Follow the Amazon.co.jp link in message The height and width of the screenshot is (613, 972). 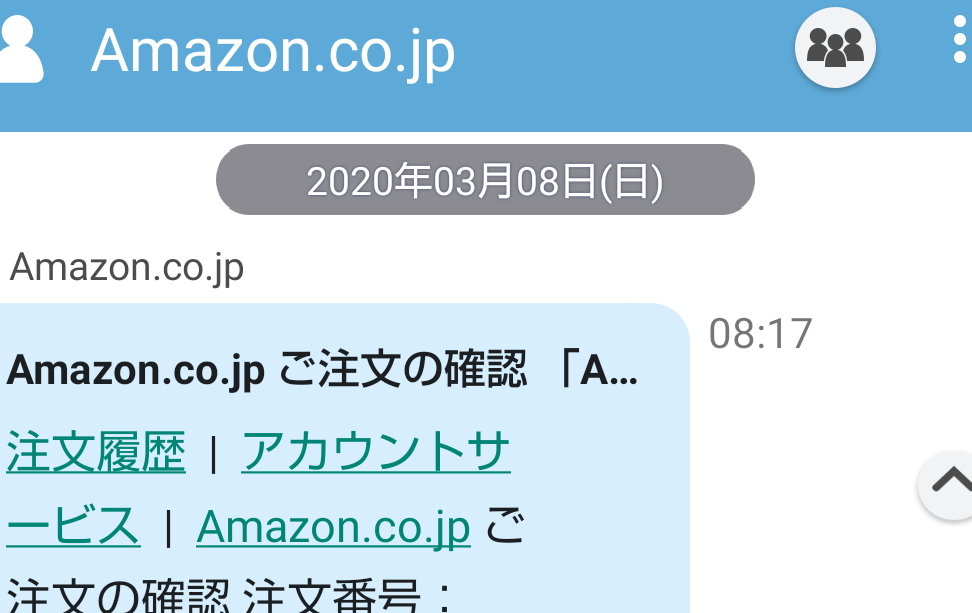333,526
